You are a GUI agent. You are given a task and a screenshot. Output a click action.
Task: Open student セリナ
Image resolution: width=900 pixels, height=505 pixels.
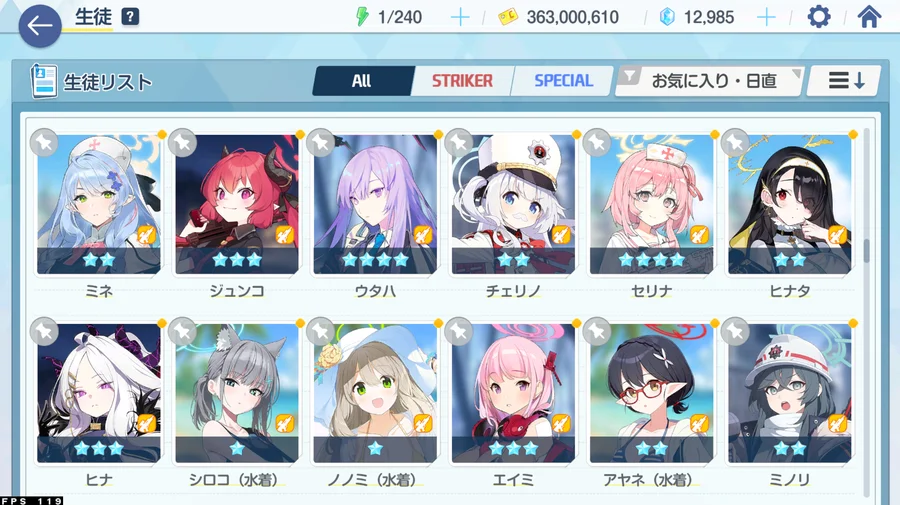[x=651, y=205]
